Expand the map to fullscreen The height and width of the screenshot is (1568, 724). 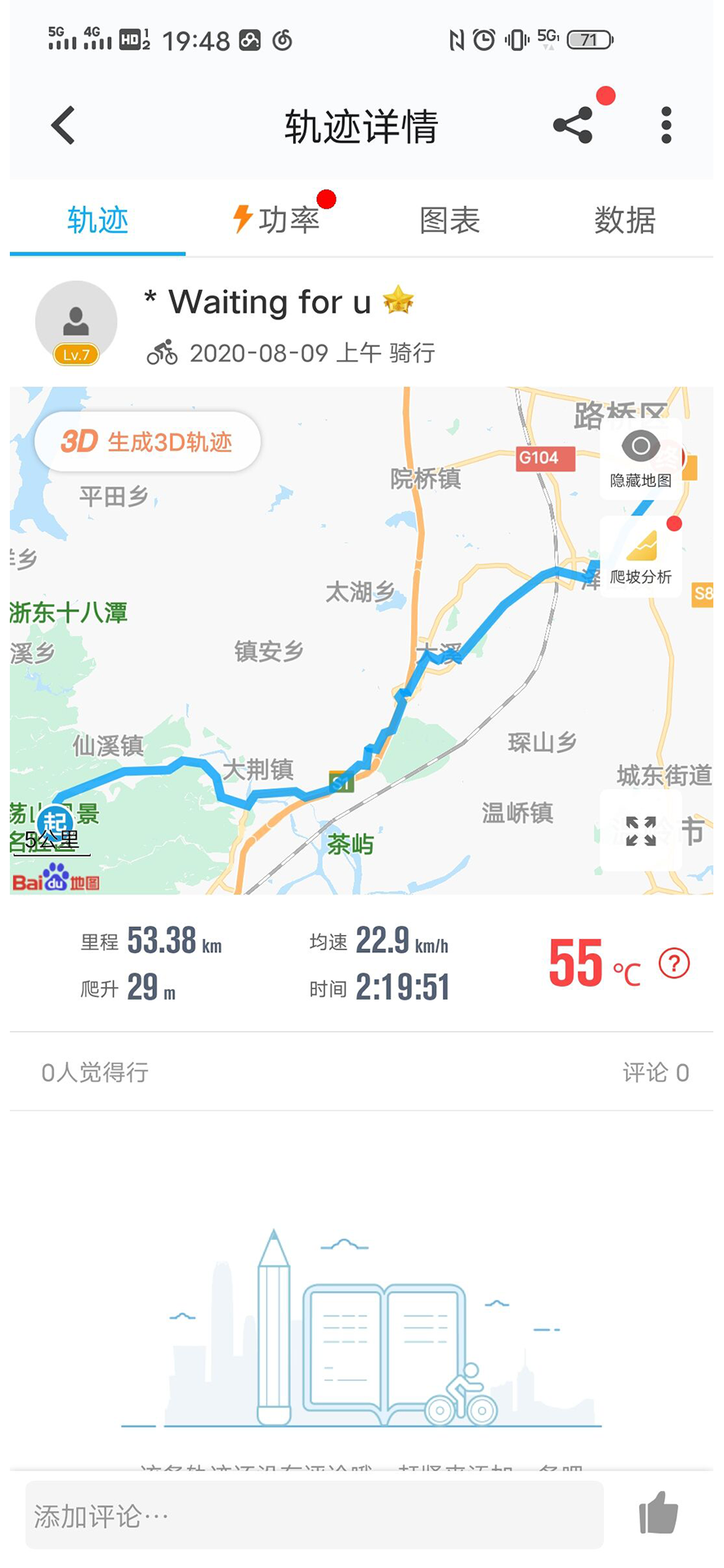pyautogui.click(x=641, y=831)
